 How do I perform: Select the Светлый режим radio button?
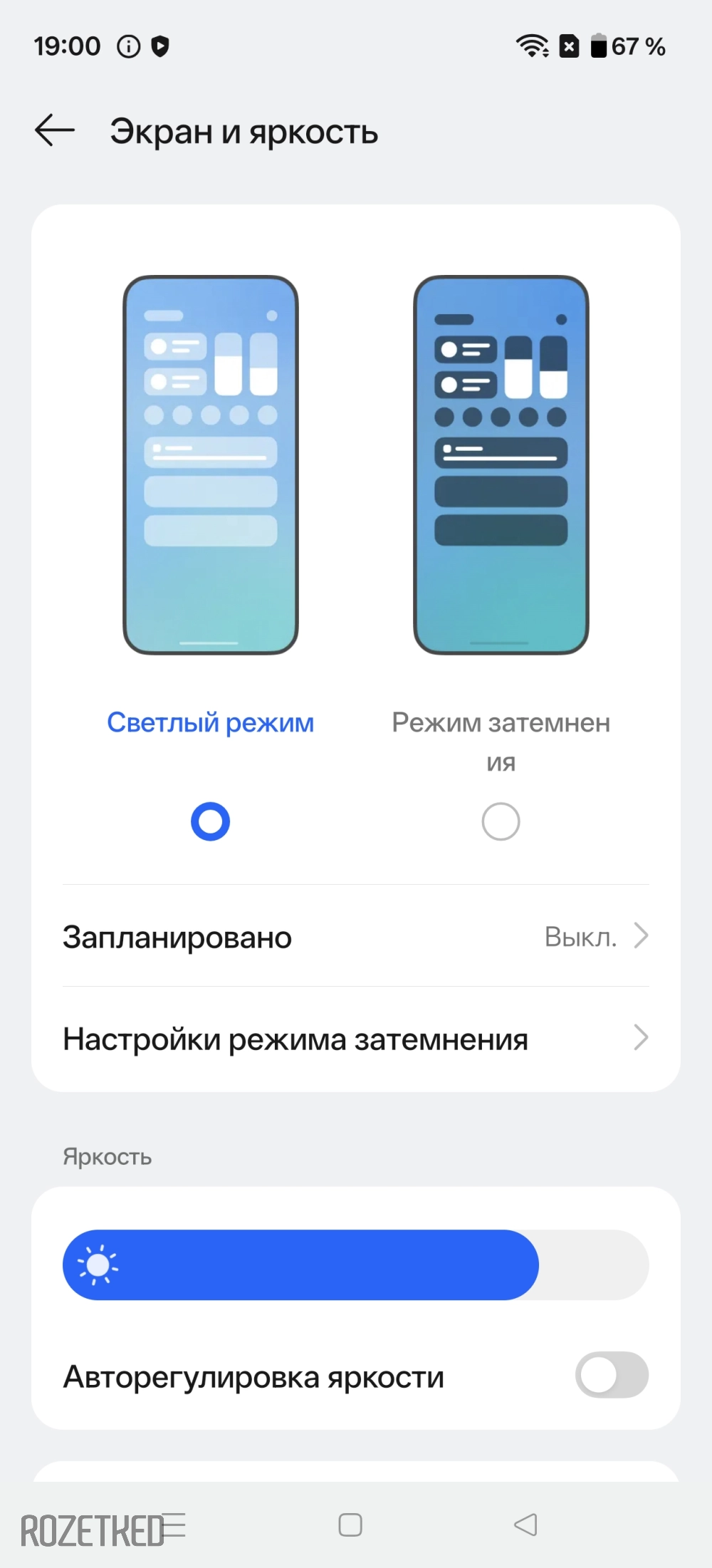(x=210, y=821)
